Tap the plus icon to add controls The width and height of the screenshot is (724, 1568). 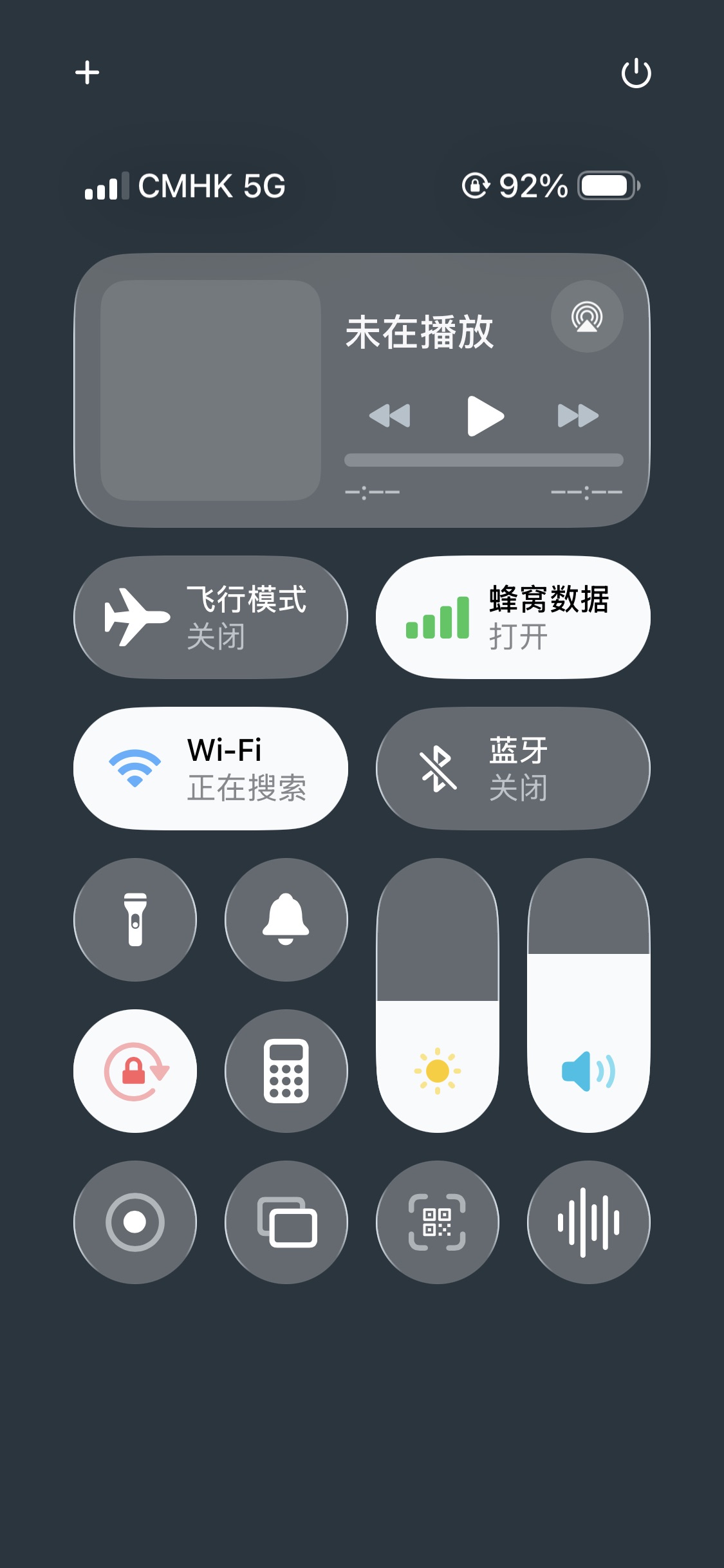[87, 72]
